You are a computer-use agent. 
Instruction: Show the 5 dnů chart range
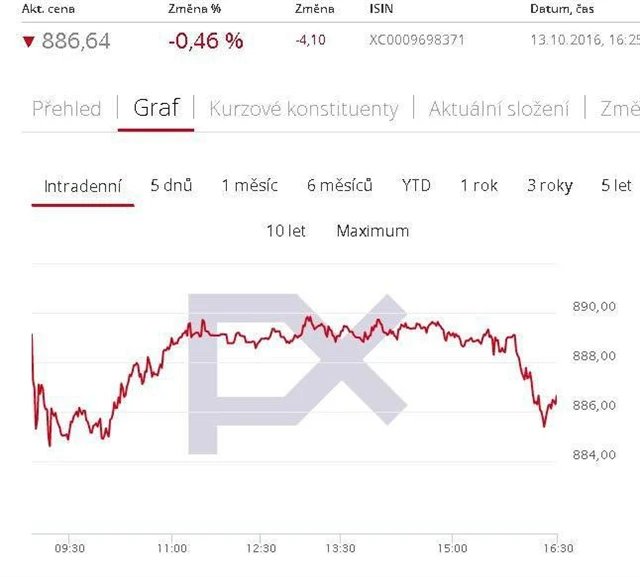(x=171, y=185)
